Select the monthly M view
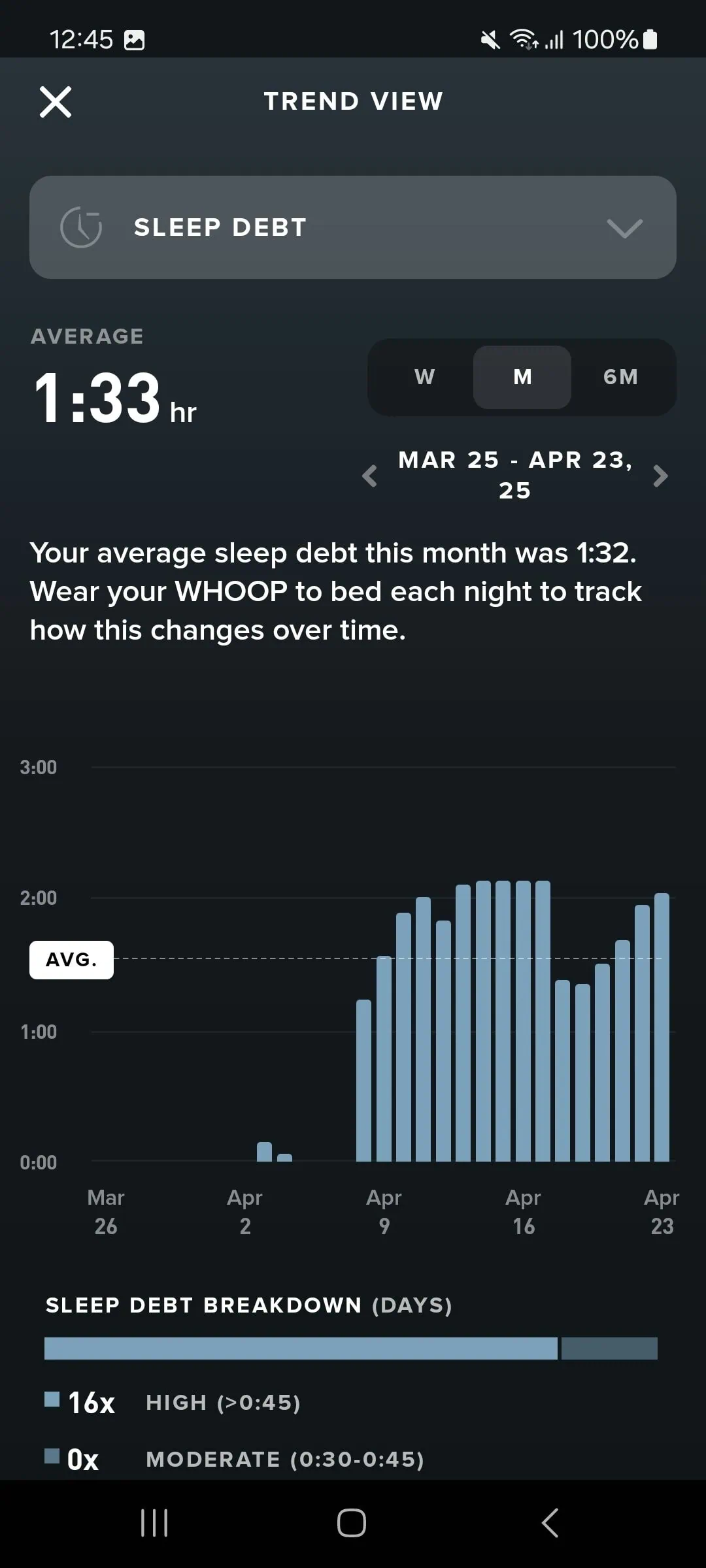 [x=522, y=377]
